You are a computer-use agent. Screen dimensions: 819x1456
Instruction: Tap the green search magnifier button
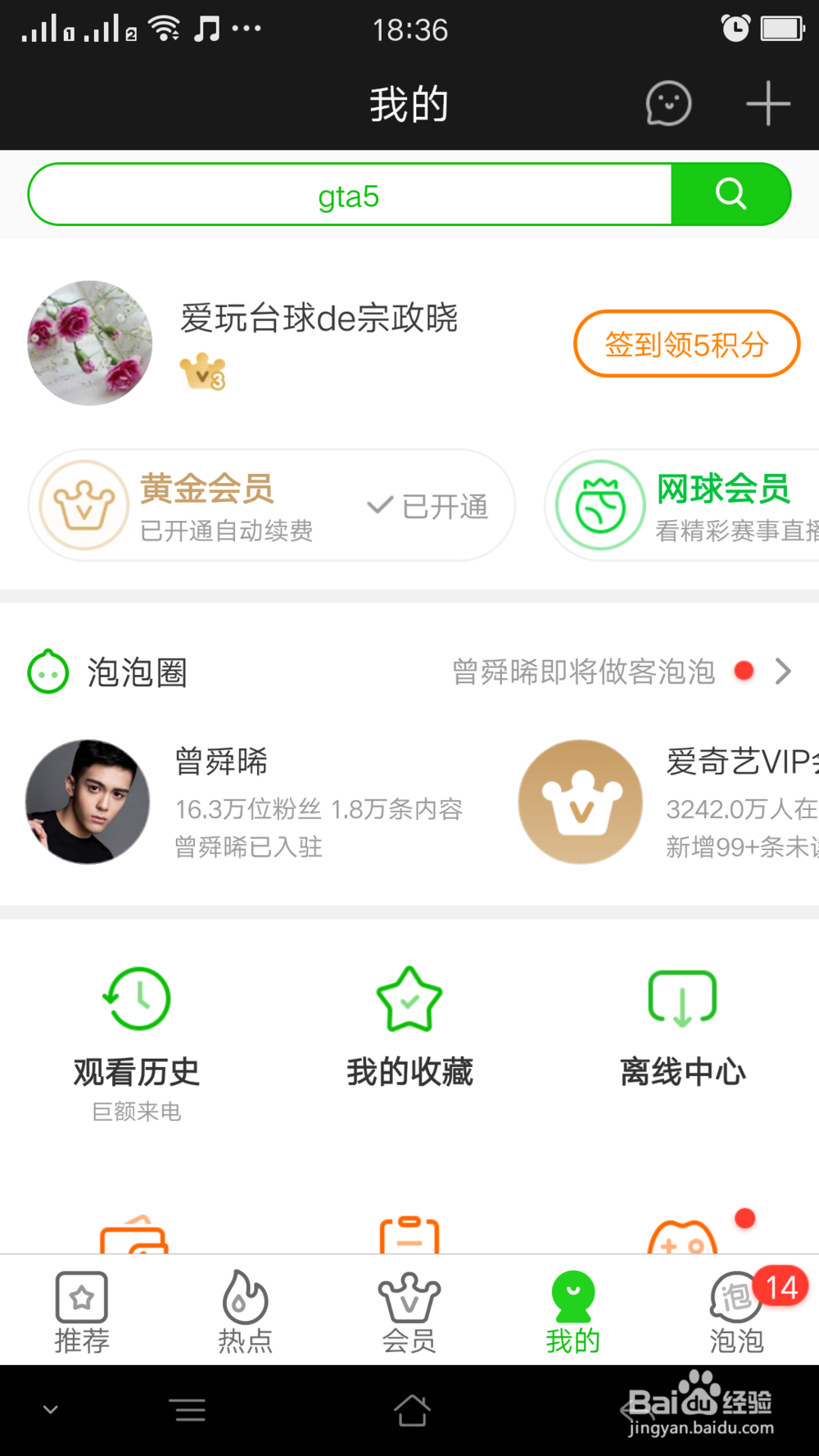click(x=730, y=194)
